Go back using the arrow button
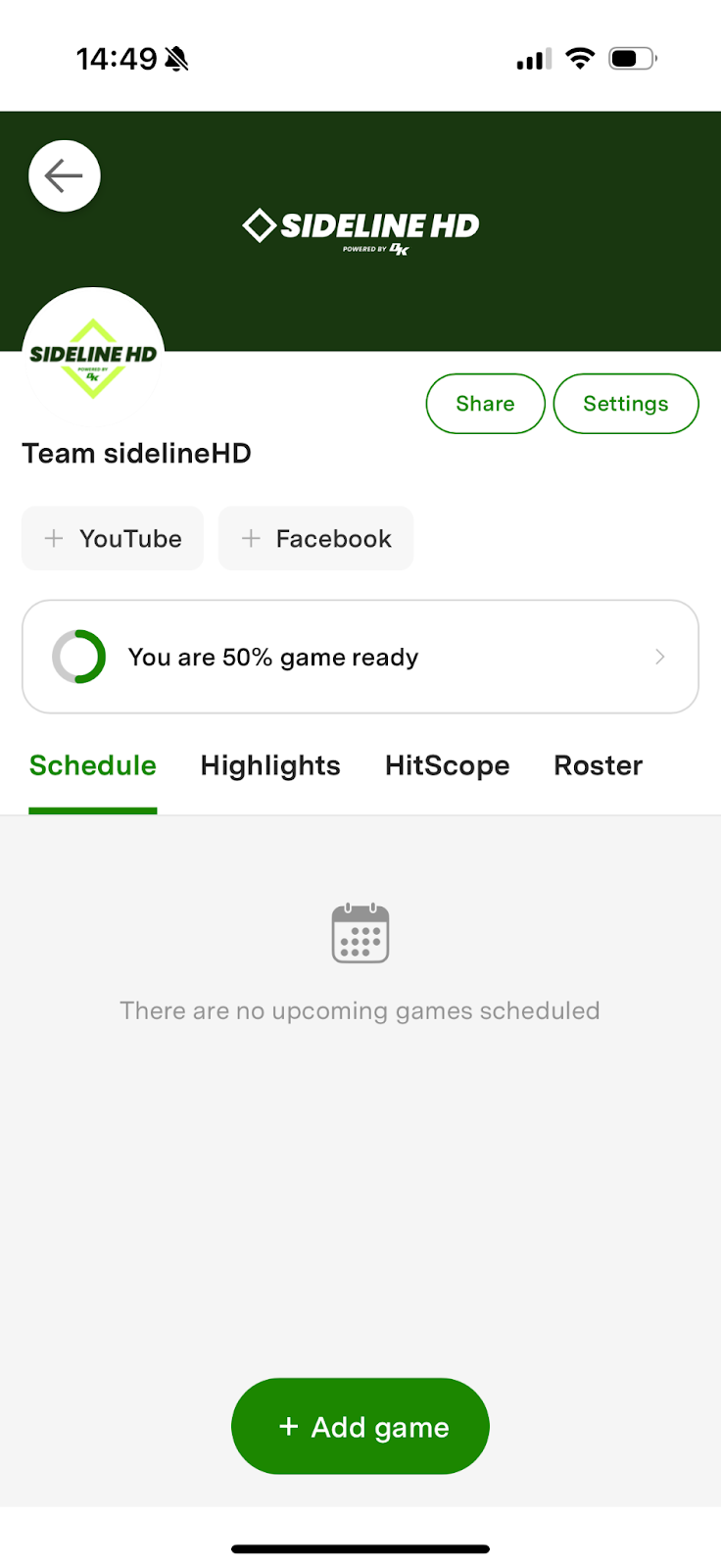721x1568 pixels. click(65, 176)
